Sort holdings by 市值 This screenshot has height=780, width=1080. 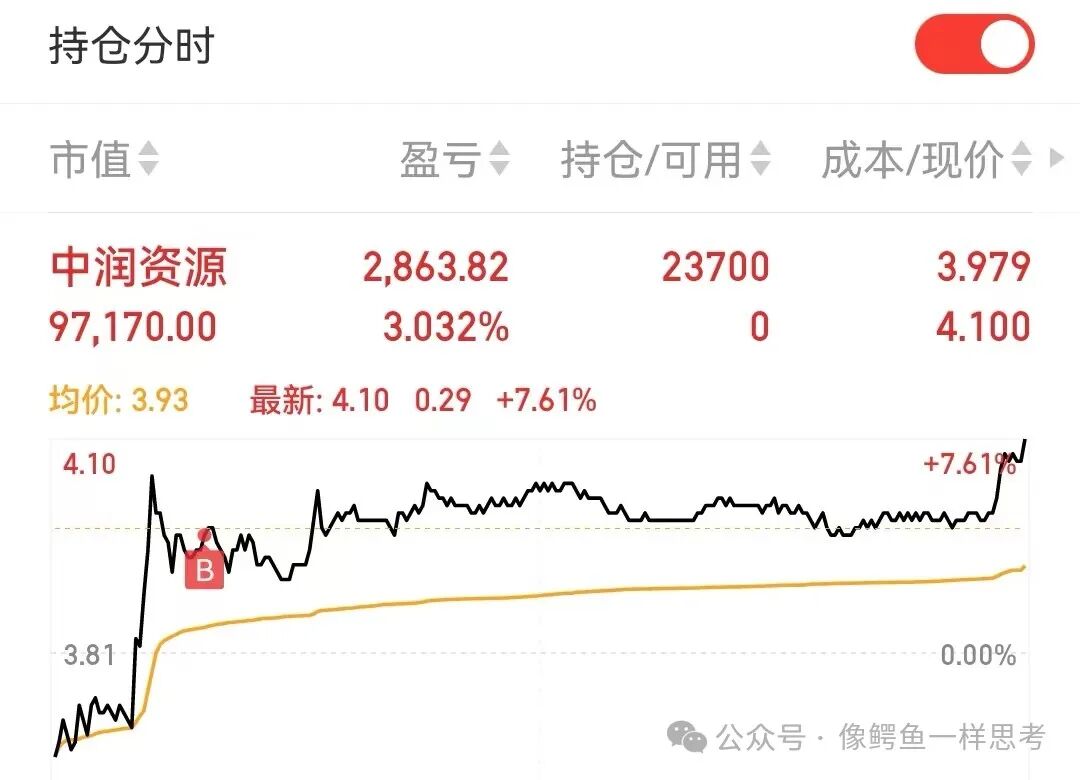pyautogui.click(x=105, y=159)
